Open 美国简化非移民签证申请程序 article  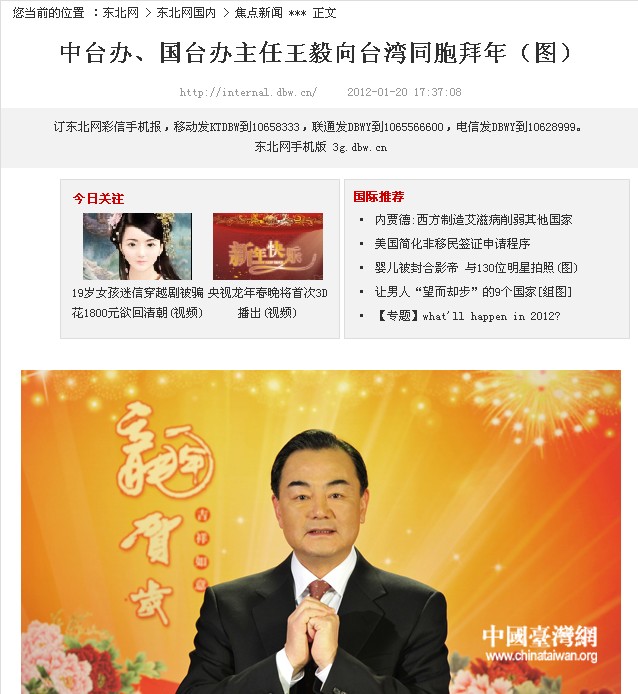coord(452,243)
